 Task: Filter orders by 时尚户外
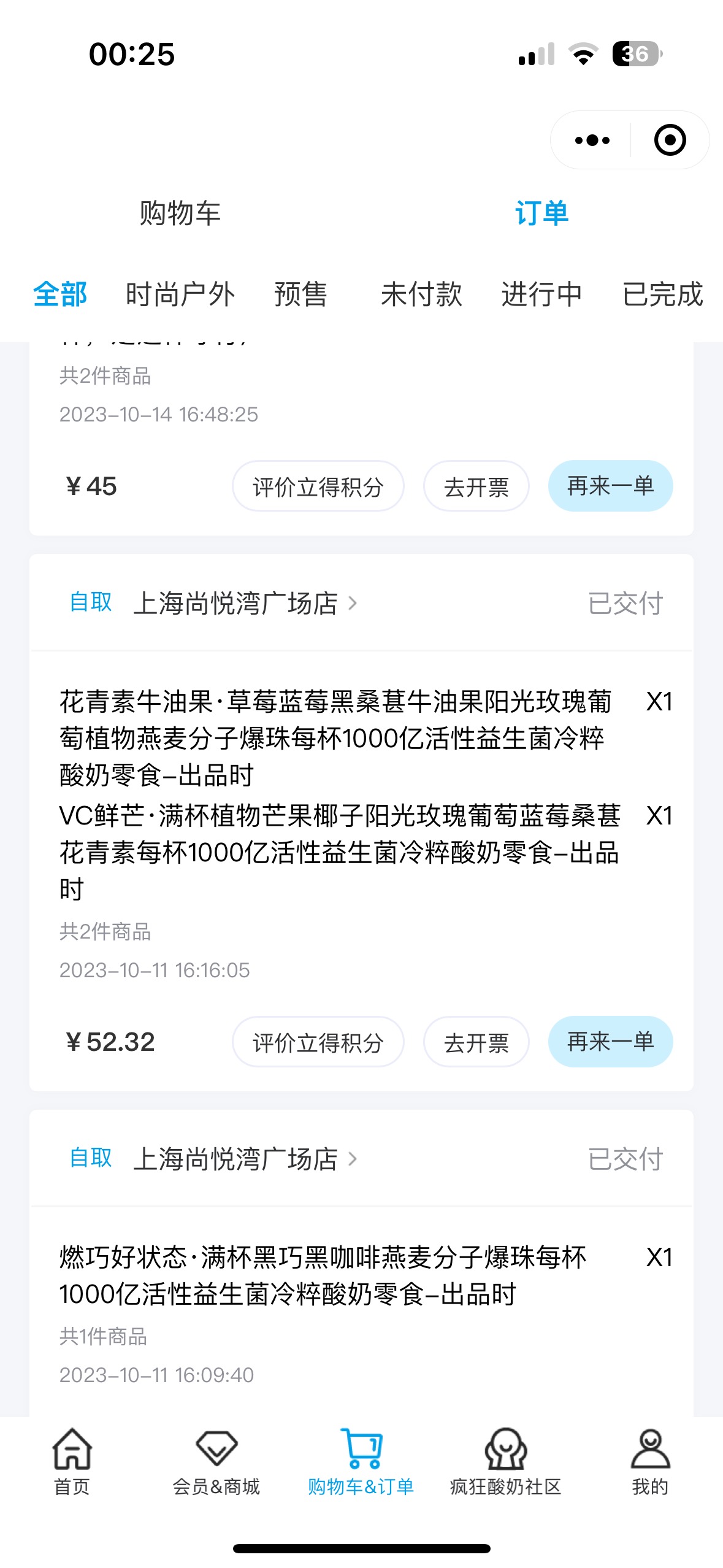click(x=180, y=294)
